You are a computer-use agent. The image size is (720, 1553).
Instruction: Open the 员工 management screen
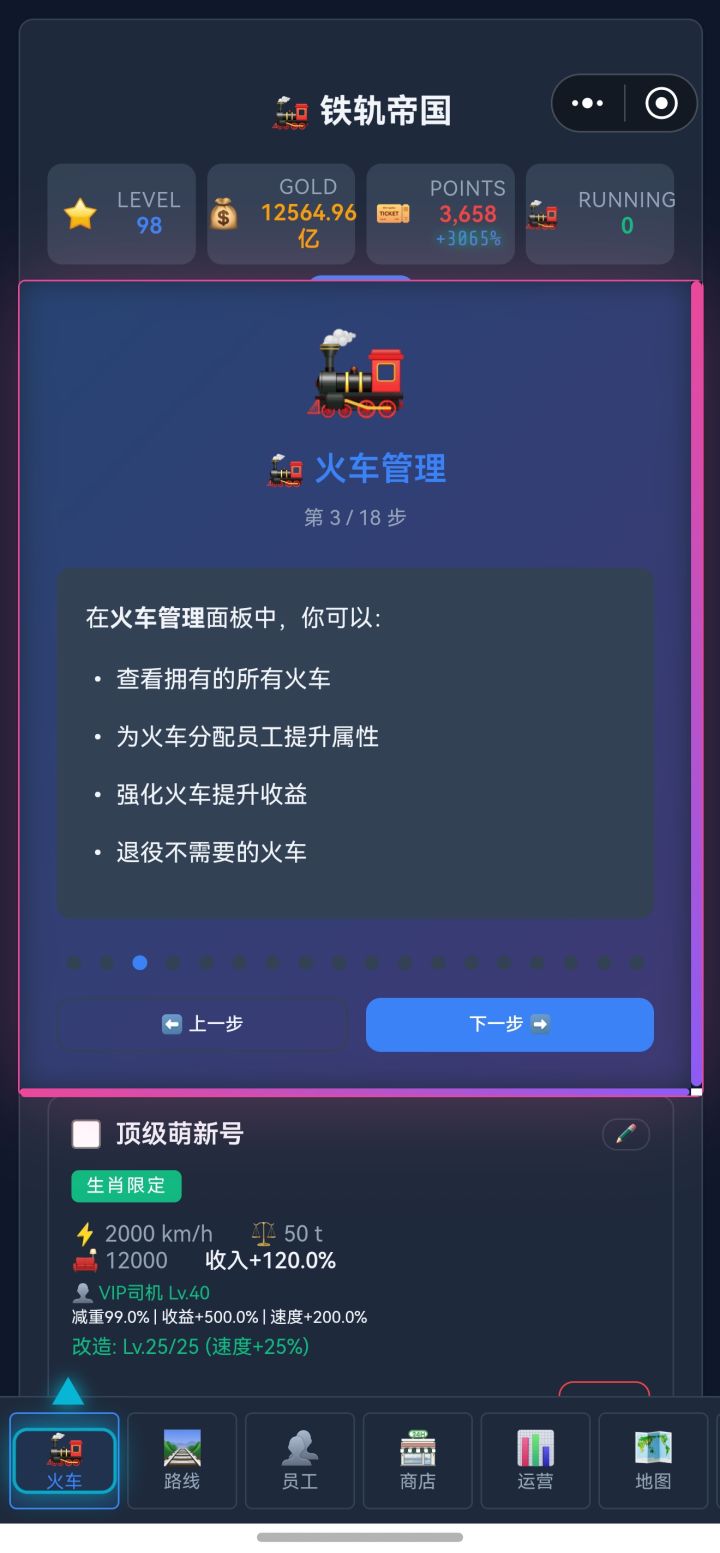[300, 1460]
